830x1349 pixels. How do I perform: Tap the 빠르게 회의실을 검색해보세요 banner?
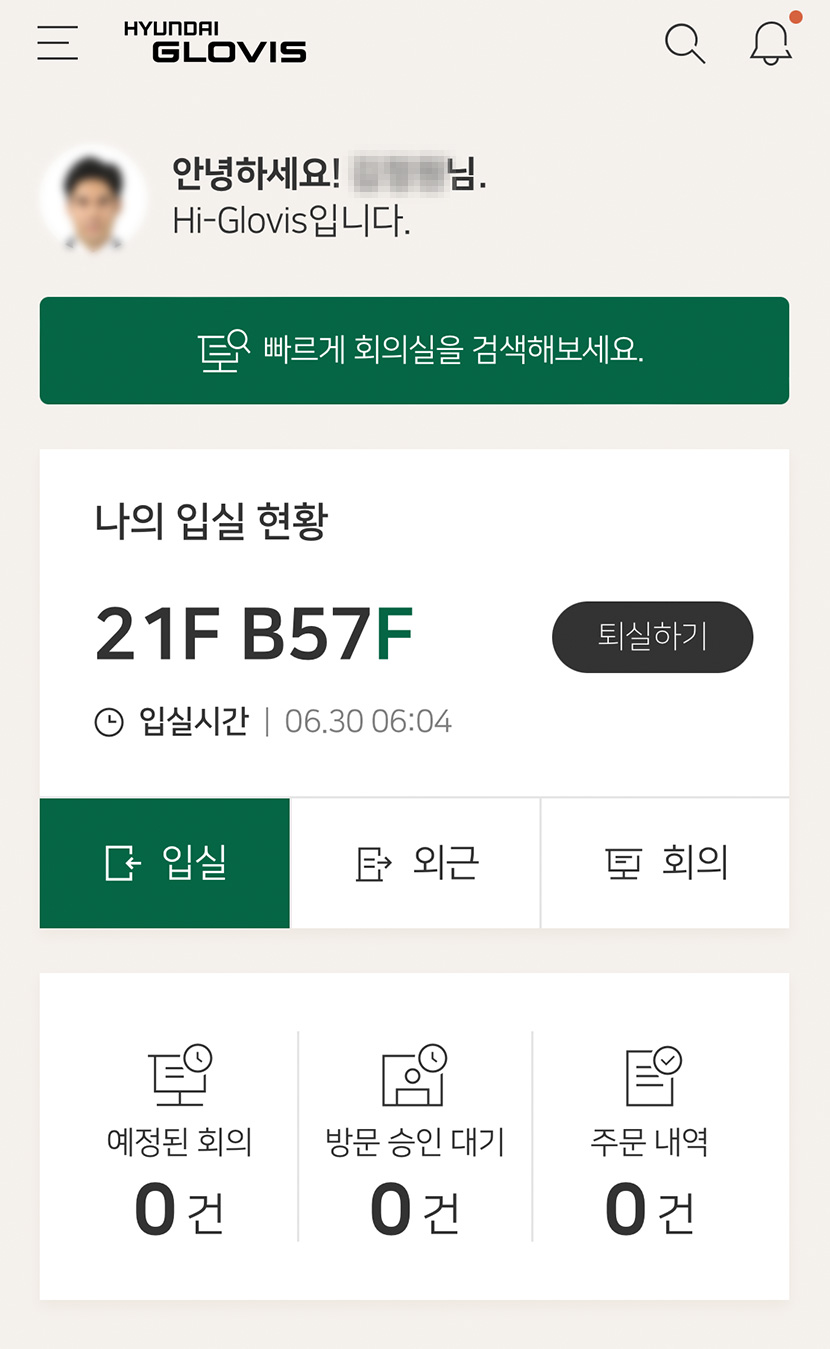pos(414,351)
